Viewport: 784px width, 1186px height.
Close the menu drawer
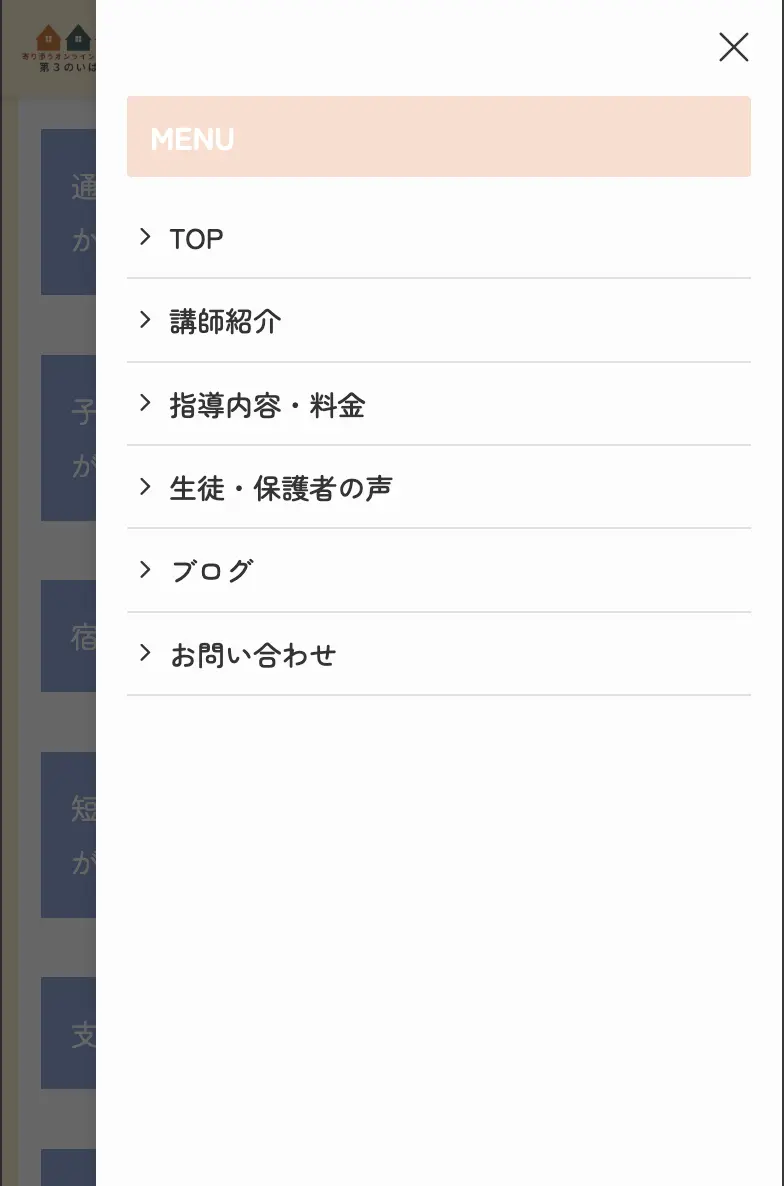click(733, 47)
